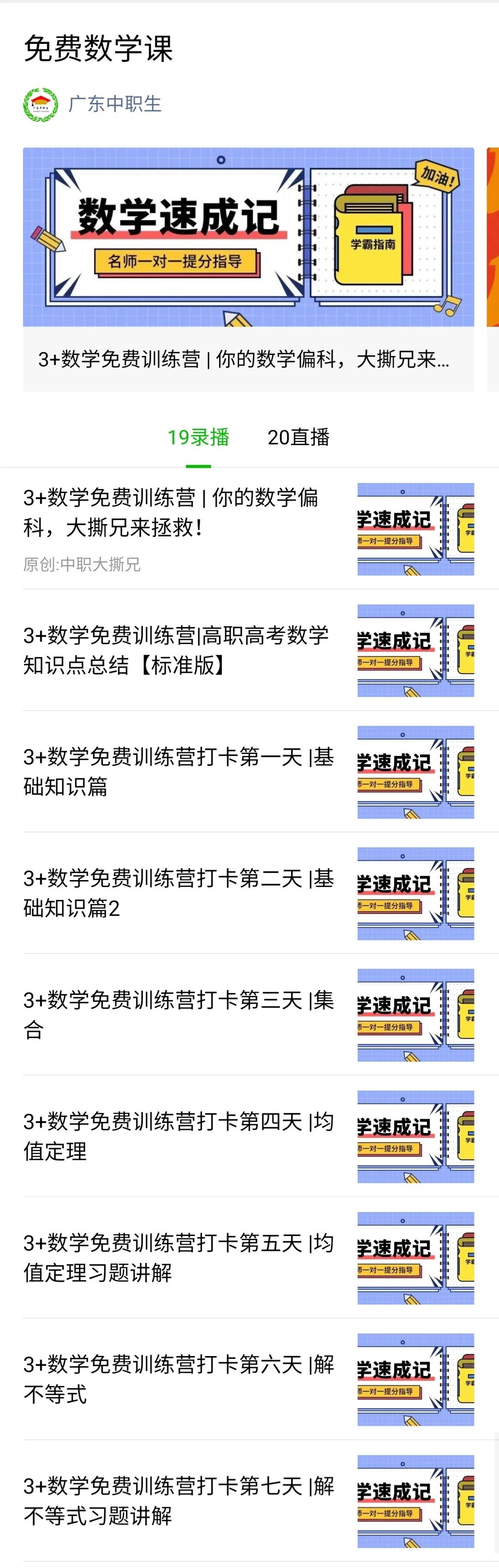Switch to the 20直播 tab
Viewport: 499px width, 1568px height.
pos(298,437)
